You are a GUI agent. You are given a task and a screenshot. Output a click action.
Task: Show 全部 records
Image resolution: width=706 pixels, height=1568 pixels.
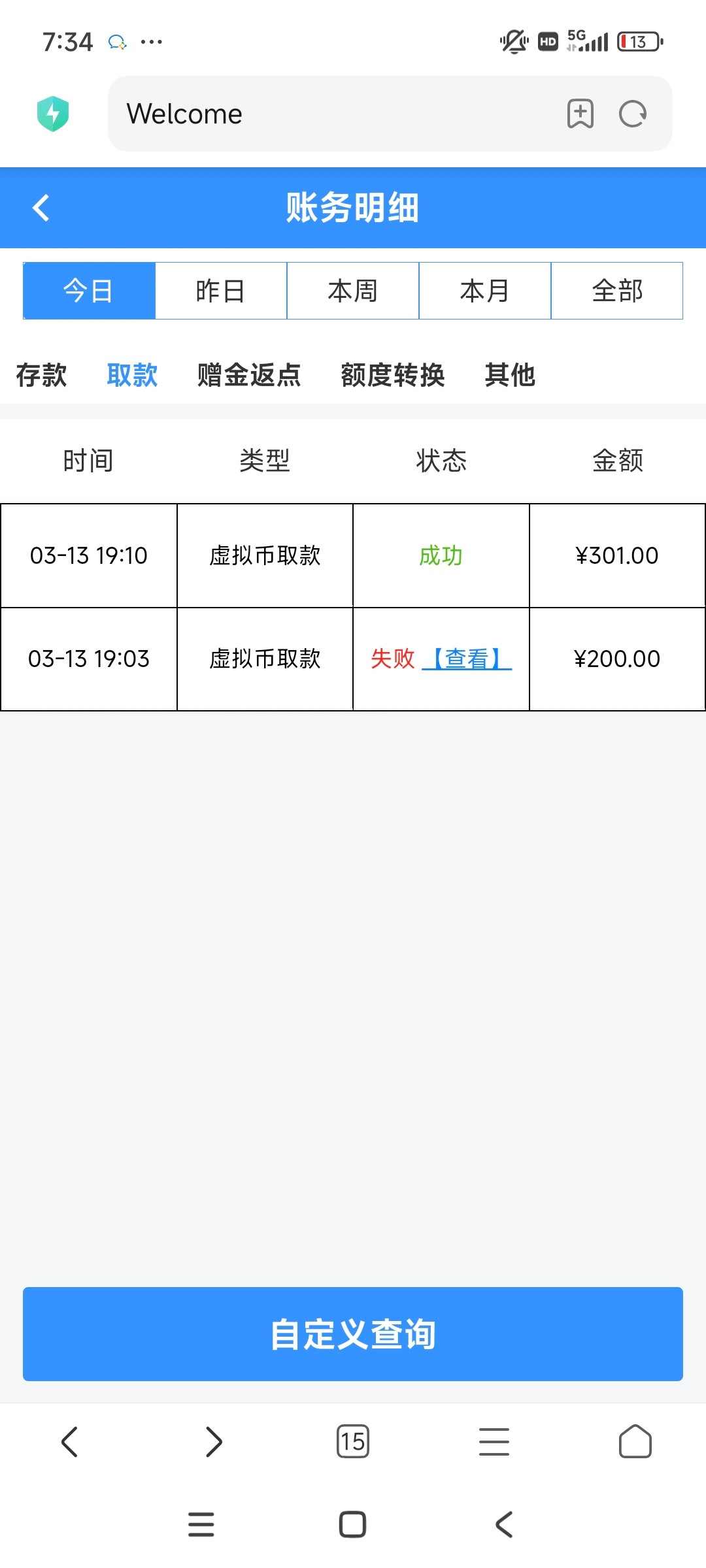[x=617, y=291]
